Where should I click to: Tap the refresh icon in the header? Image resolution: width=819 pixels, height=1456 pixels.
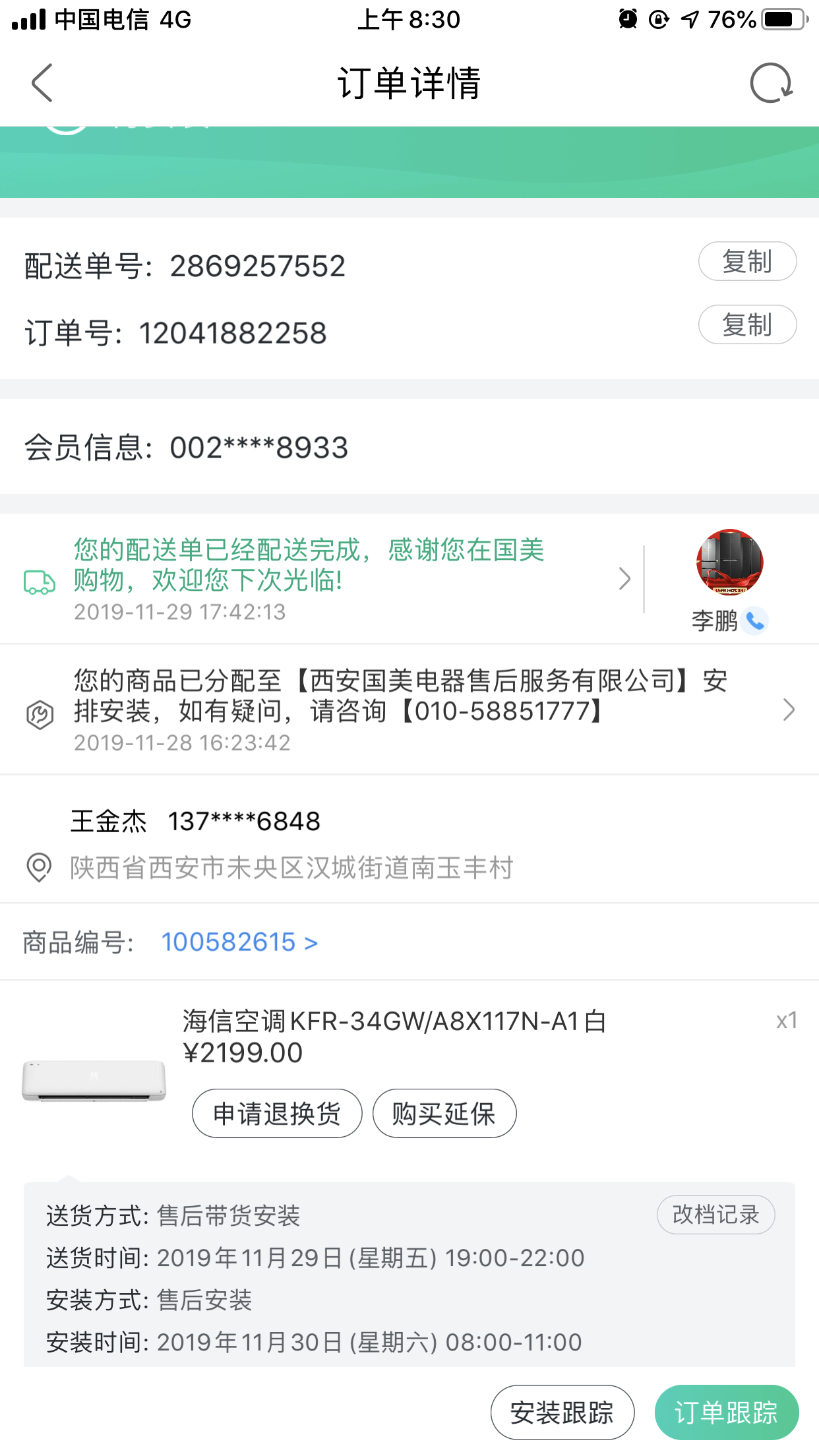[770, 83]
